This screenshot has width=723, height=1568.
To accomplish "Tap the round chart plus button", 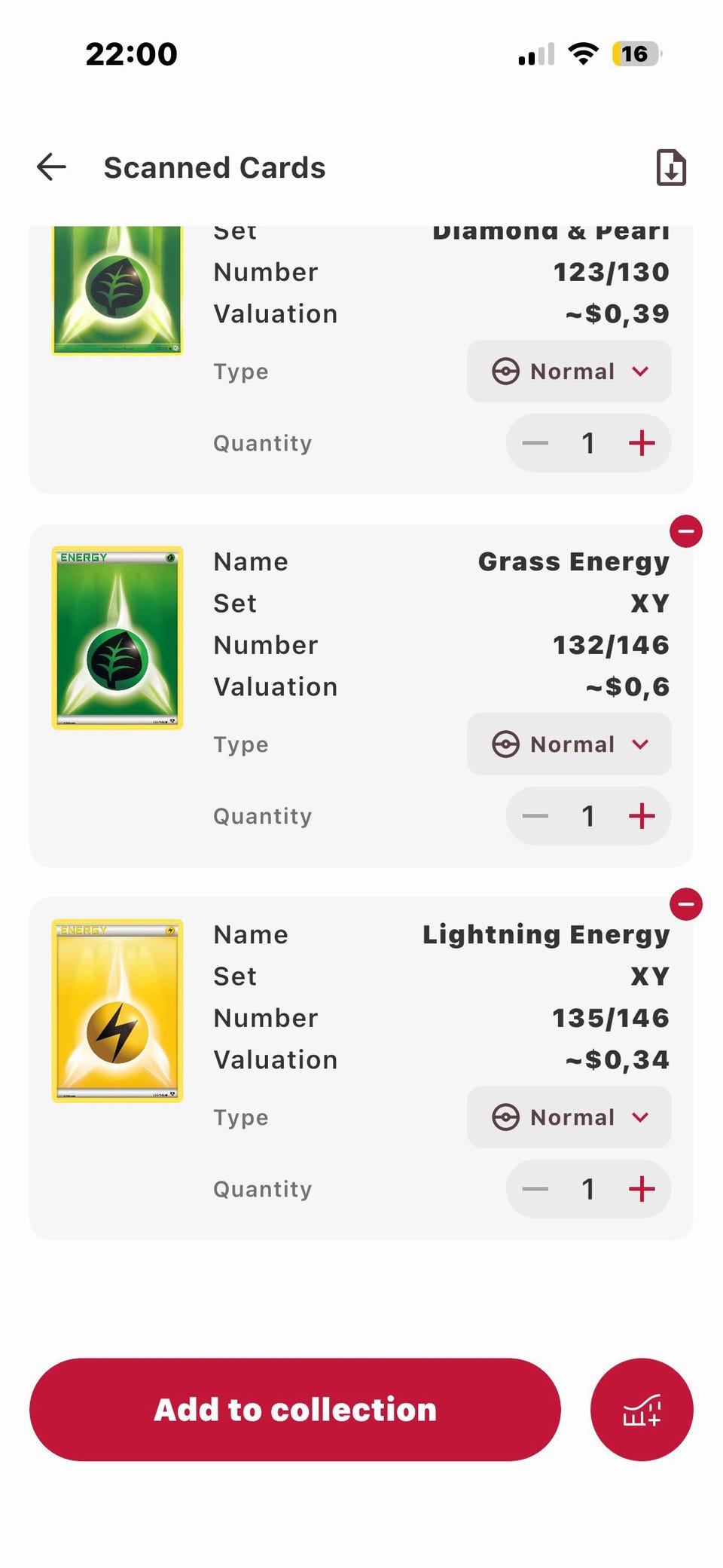I will [x=642, y=1410].
